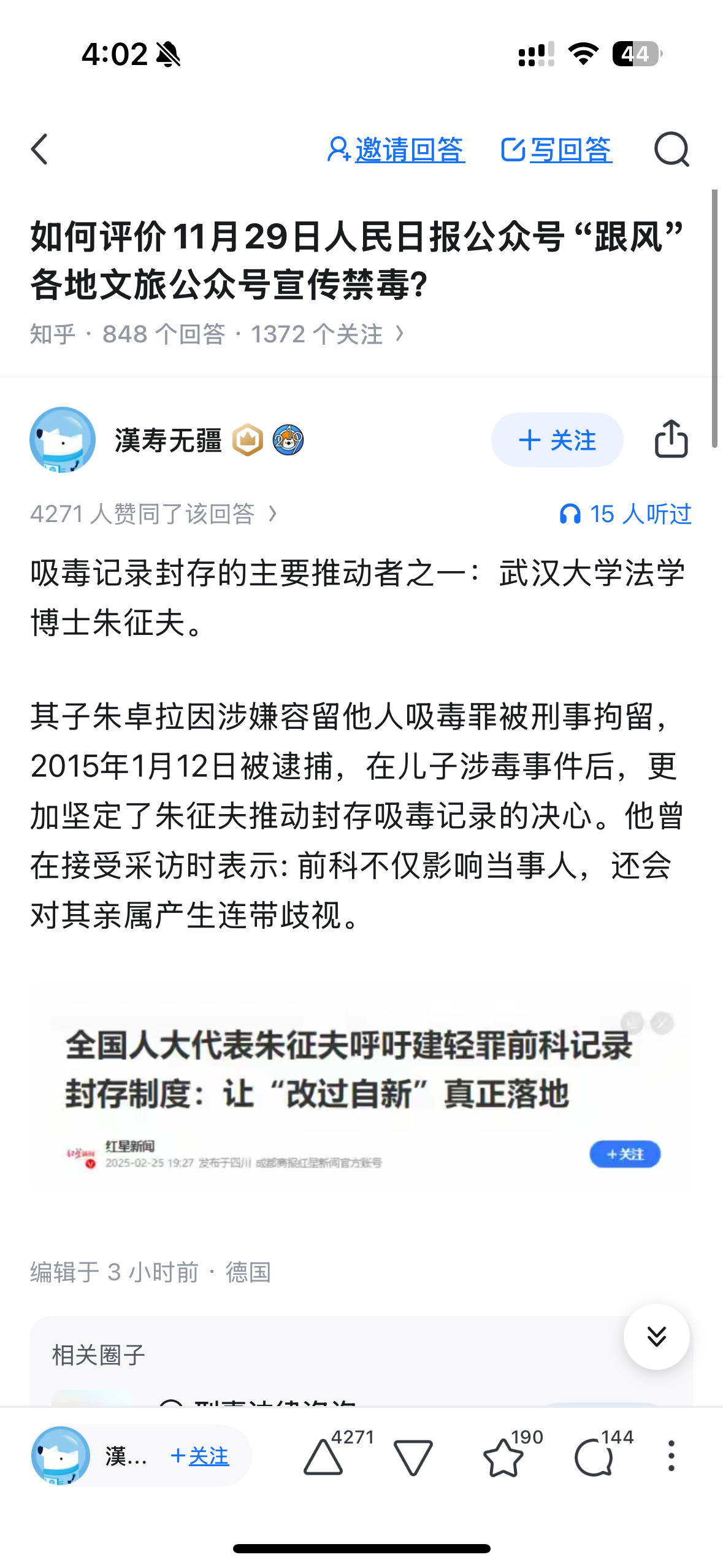Image resolution: width=723 pixels, height=1568 pixels.
Task: Open 漢寿无疆's profile avatar
Action: (x=63, y=440)
